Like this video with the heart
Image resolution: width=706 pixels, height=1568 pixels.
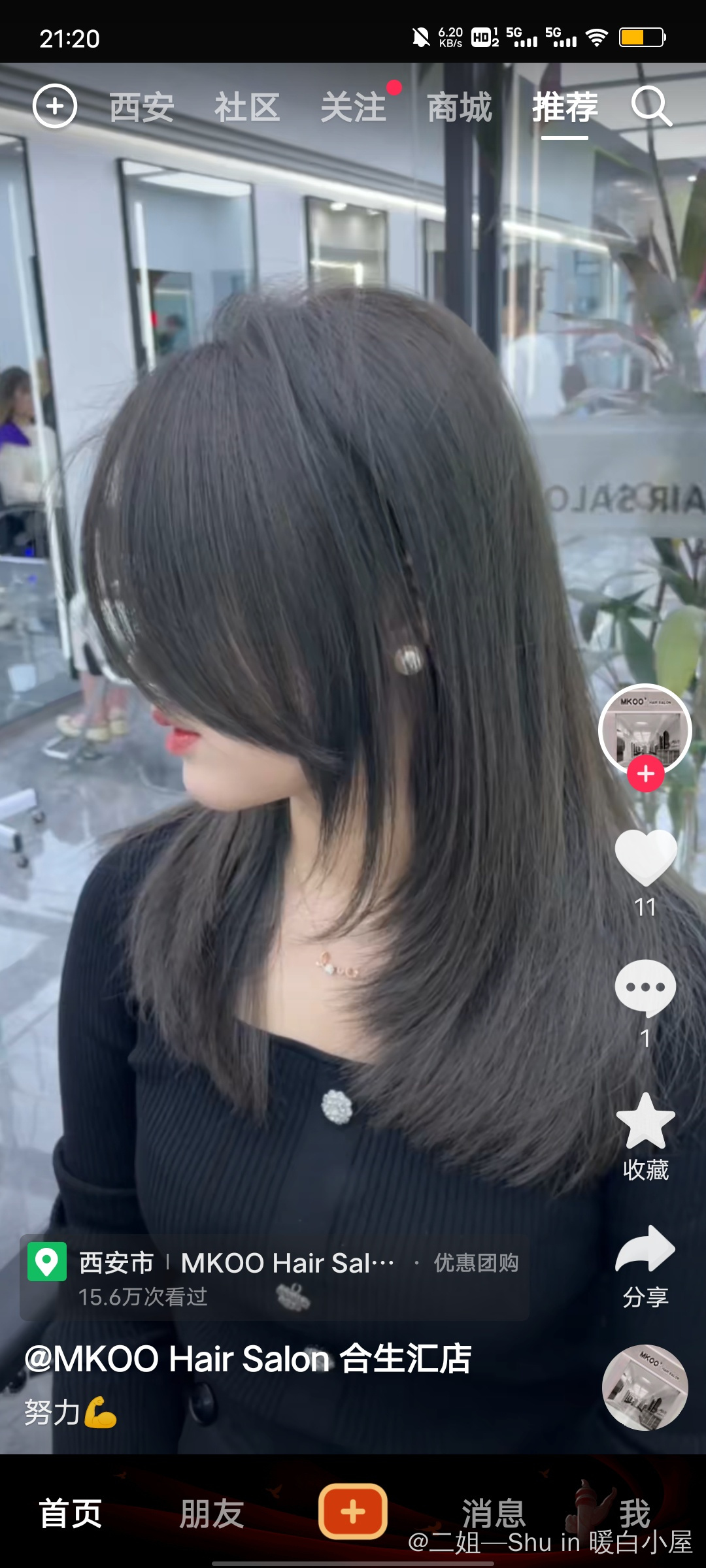[646, 857]
